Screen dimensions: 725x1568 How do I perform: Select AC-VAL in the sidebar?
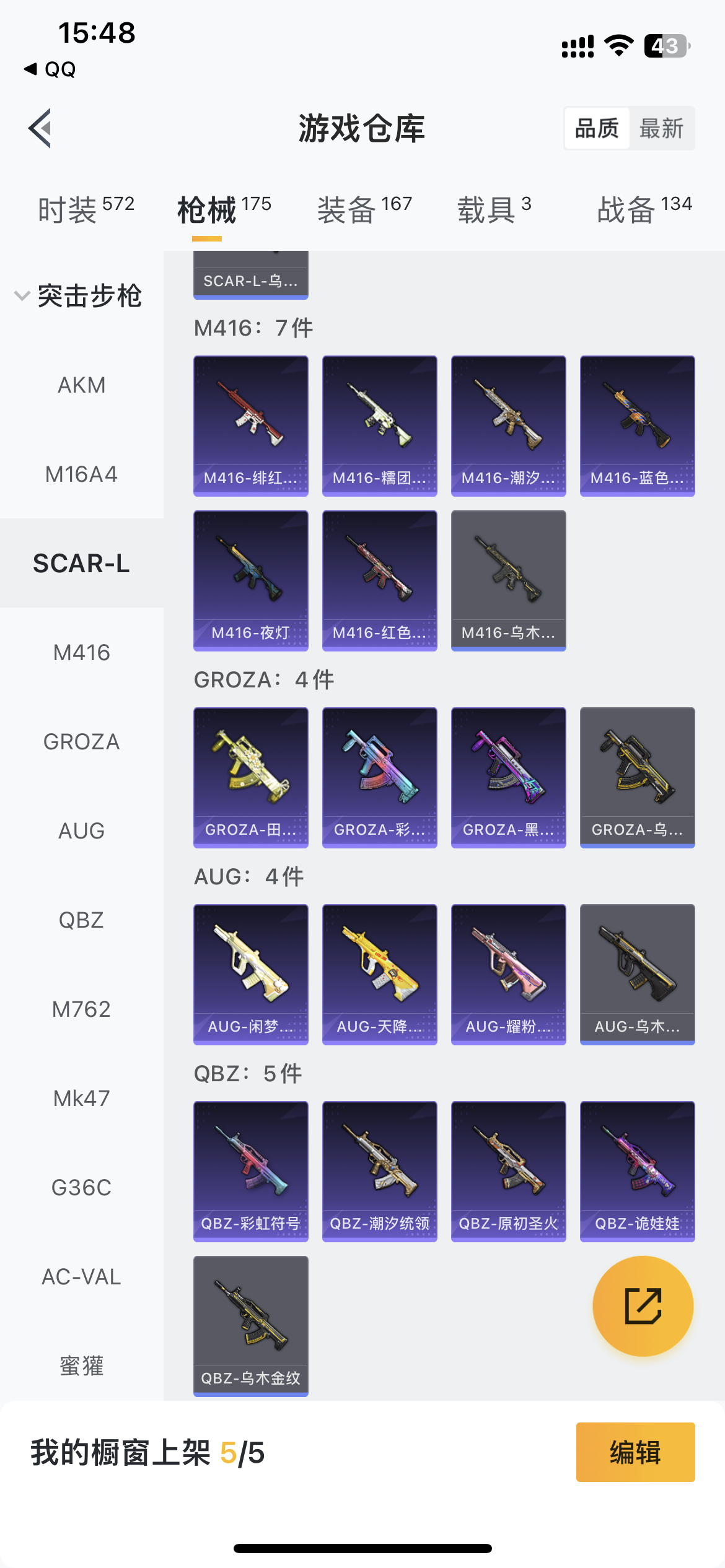pos(81,1276)
